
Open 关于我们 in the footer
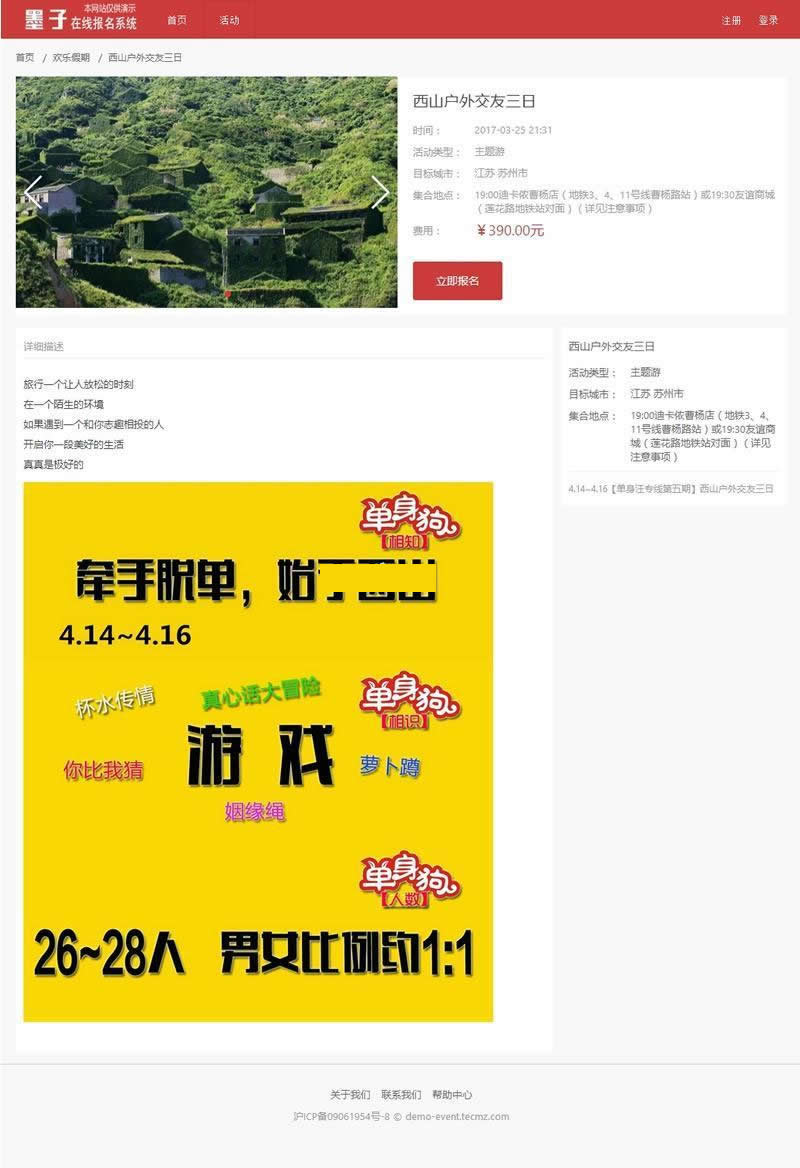click(350, 1095)
